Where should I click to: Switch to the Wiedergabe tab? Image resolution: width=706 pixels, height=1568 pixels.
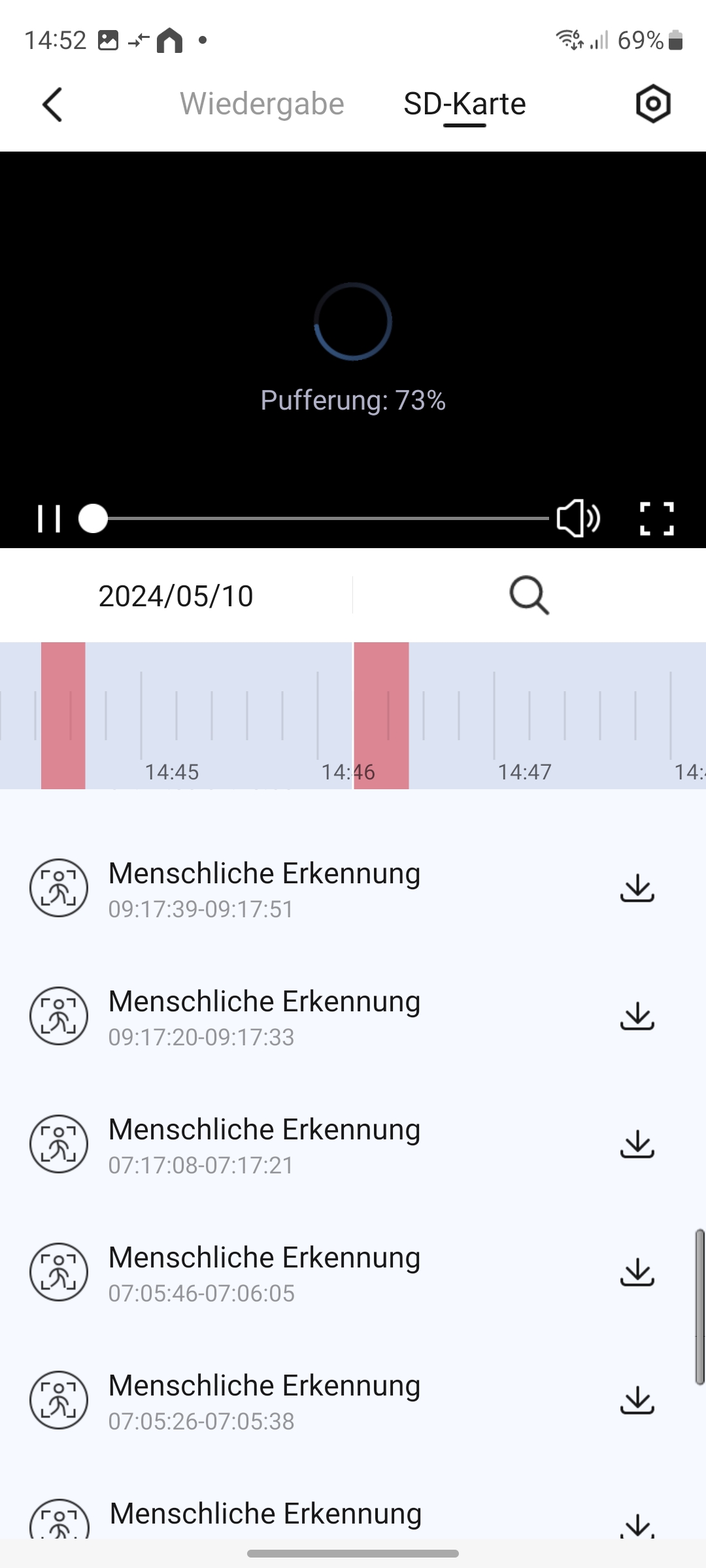[261, 104]
